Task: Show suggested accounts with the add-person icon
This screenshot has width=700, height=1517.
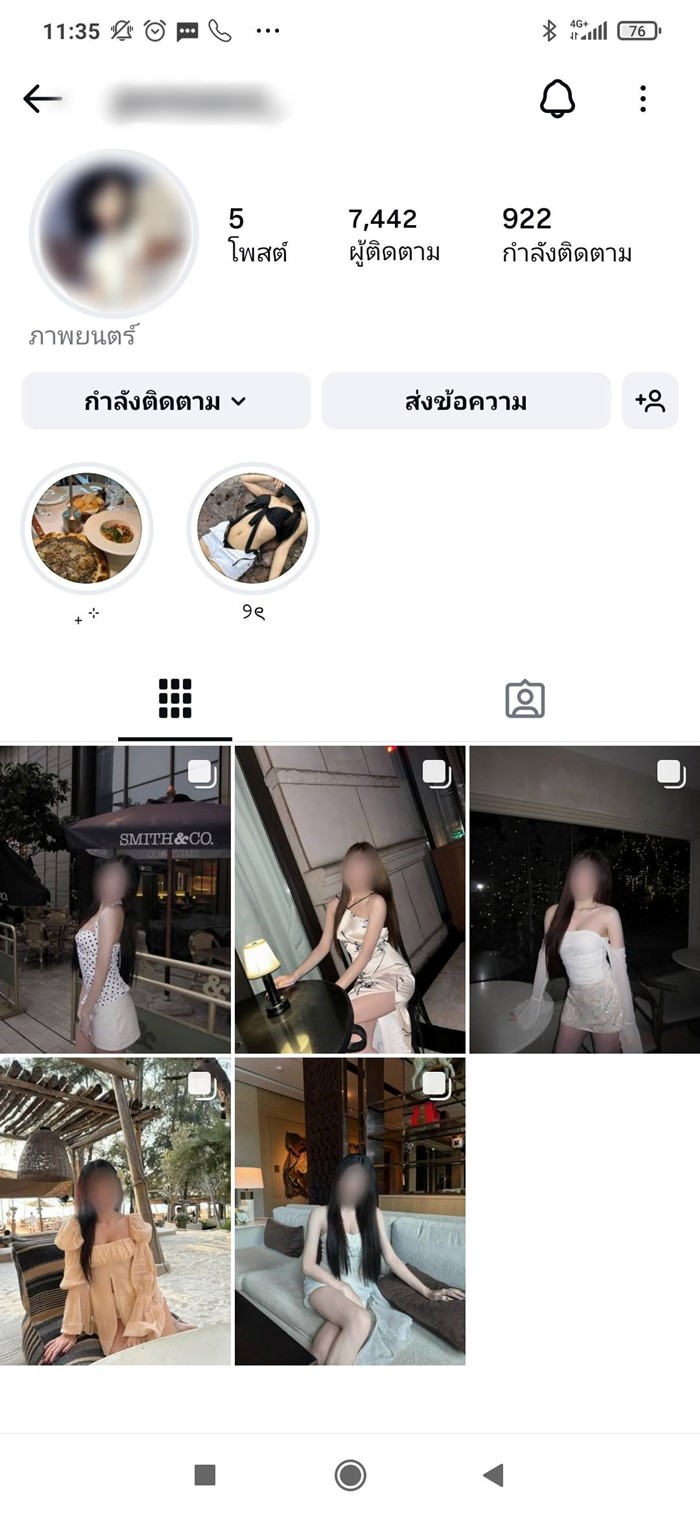Action: point(650,402)
